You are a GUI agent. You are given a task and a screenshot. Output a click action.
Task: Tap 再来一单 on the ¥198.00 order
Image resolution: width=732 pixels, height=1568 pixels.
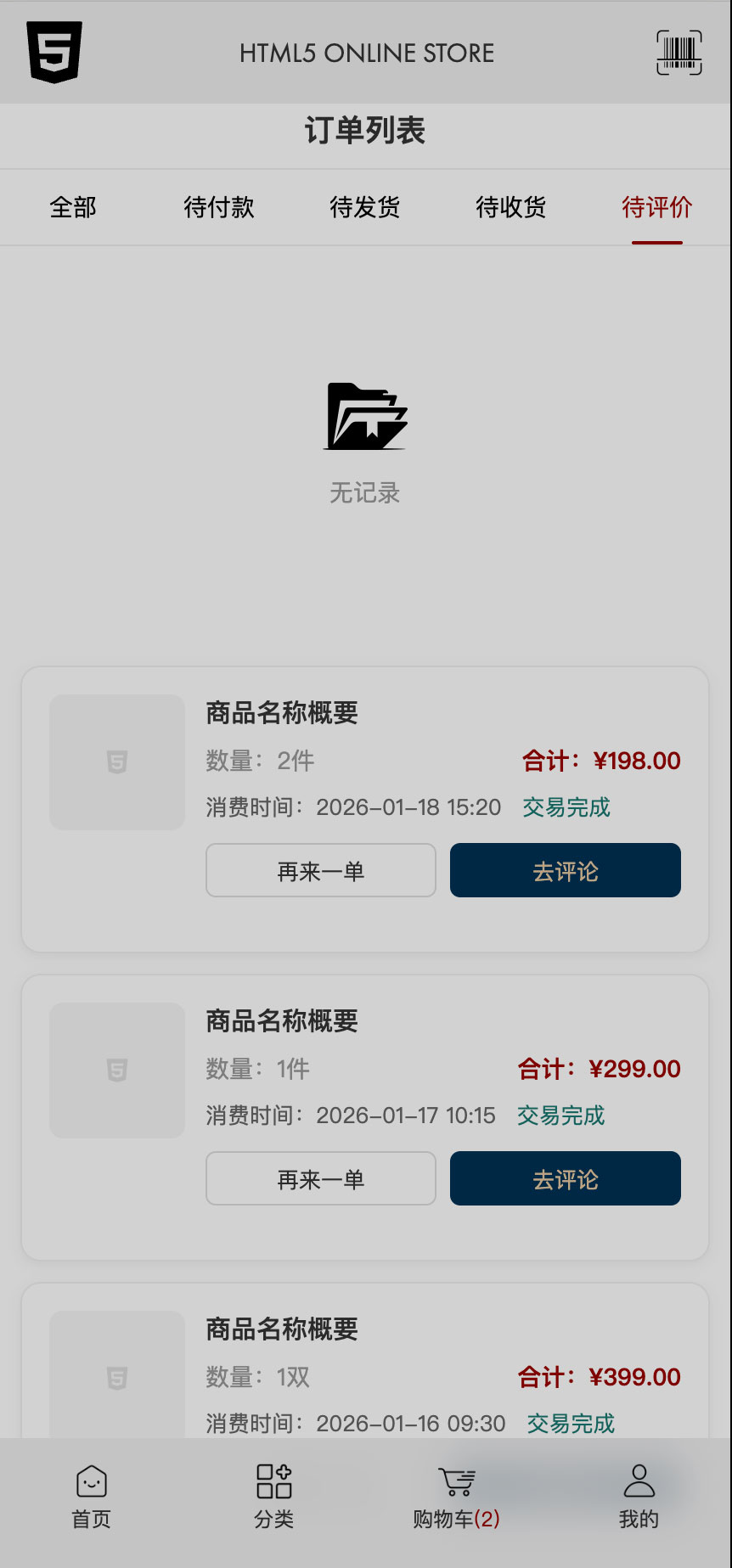click(x=321, y=870)
